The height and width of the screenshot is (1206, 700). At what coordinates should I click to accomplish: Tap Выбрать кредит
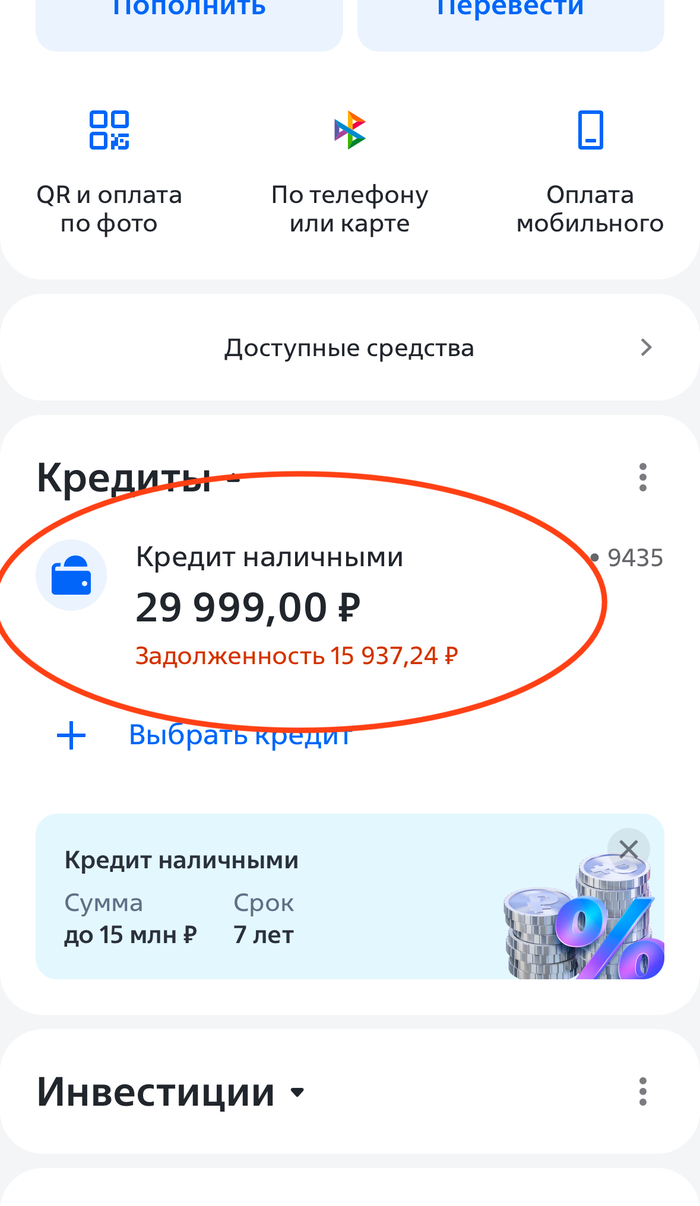(239, 735)
